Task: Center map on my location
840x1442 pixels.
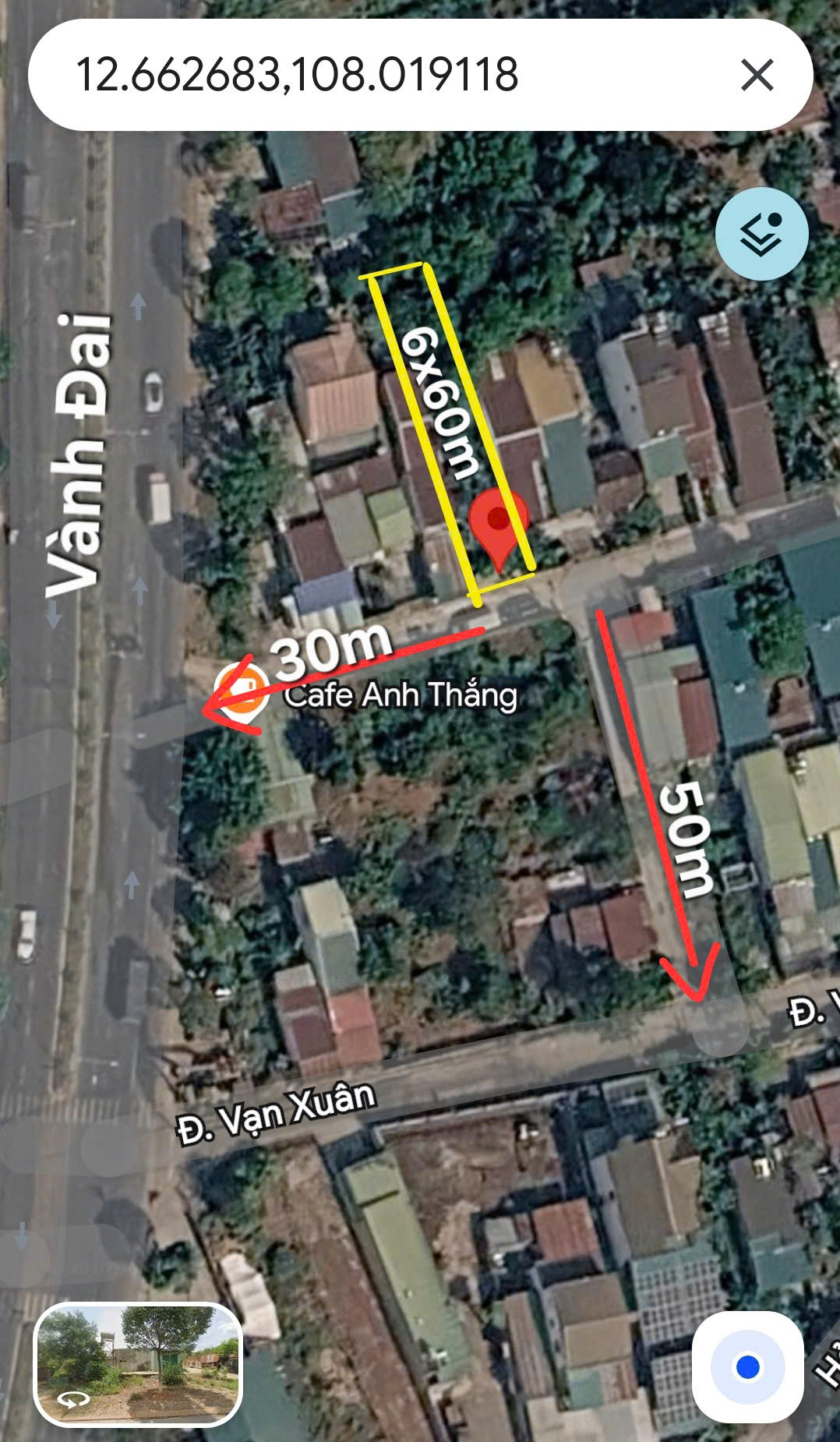Action: click(x=747, y=1366)
